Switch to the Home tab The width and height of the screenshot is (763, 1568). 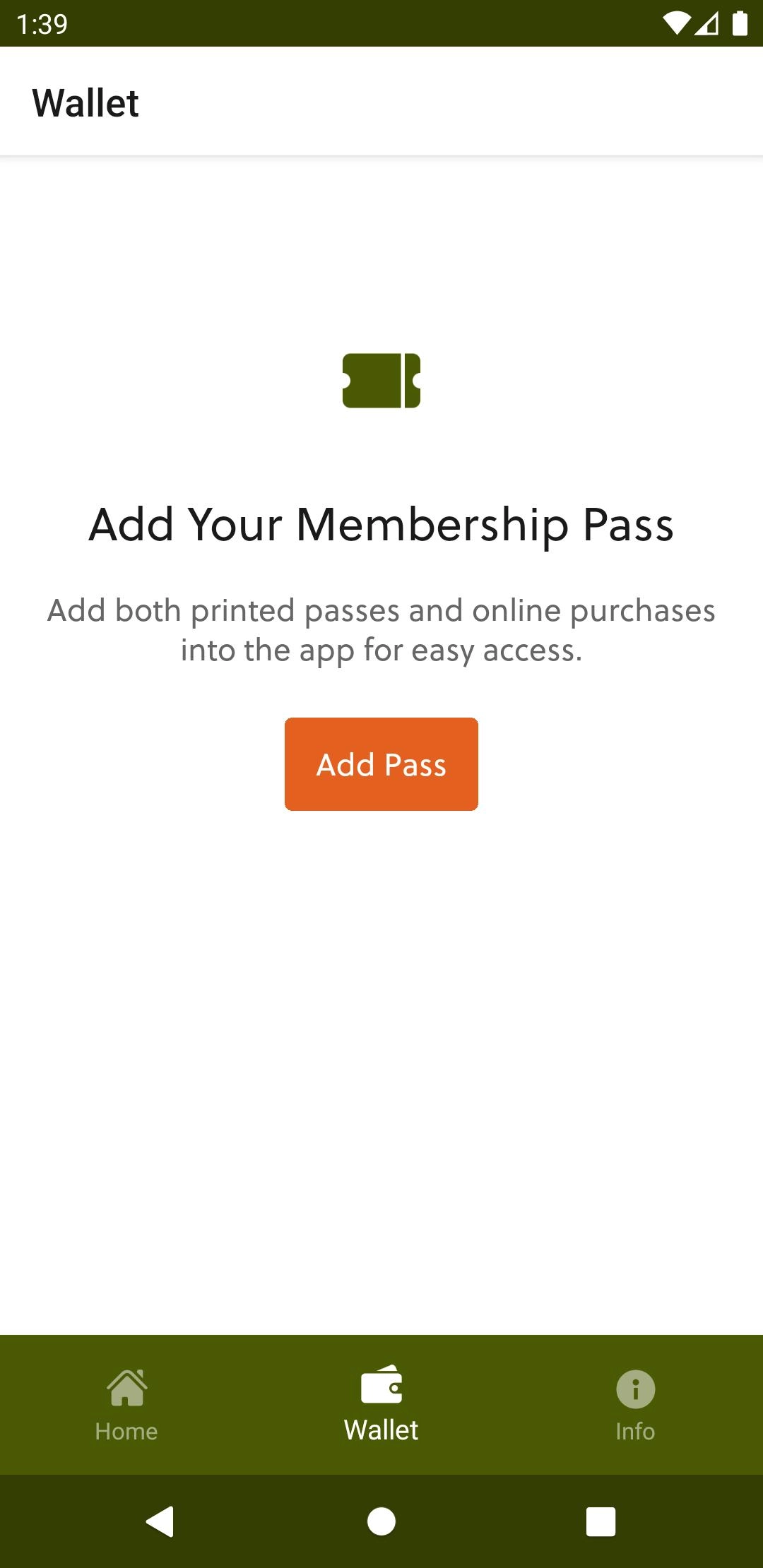126,1405
